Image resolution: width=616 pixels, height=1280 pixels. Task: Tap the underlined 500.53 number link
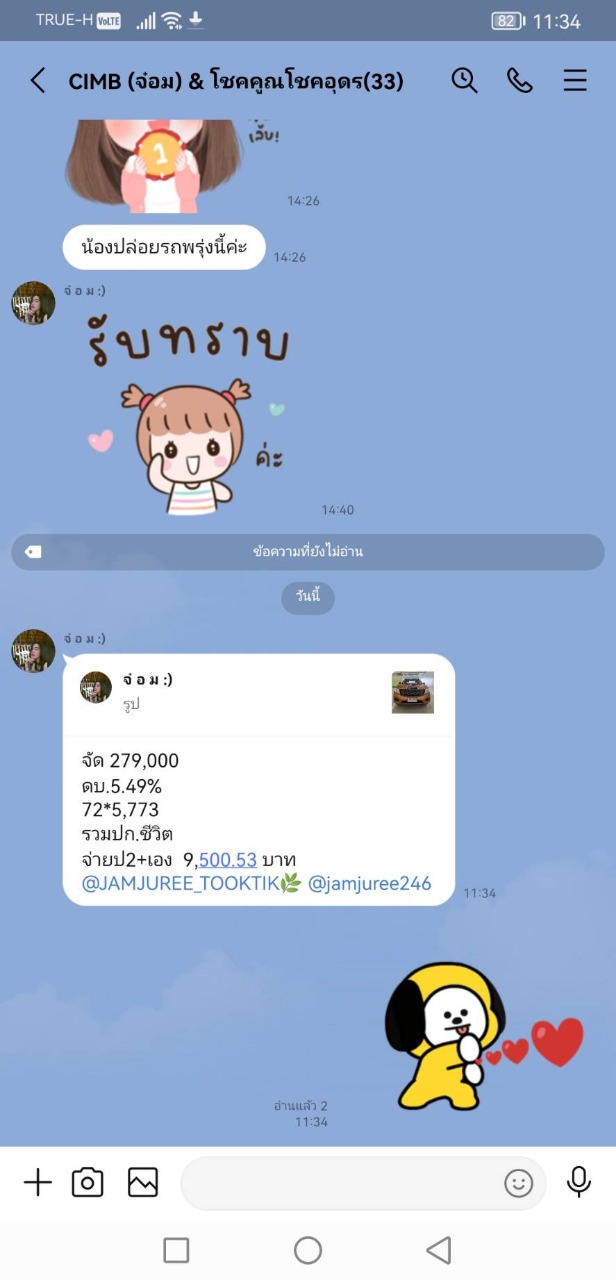click(x=228, y=860)
